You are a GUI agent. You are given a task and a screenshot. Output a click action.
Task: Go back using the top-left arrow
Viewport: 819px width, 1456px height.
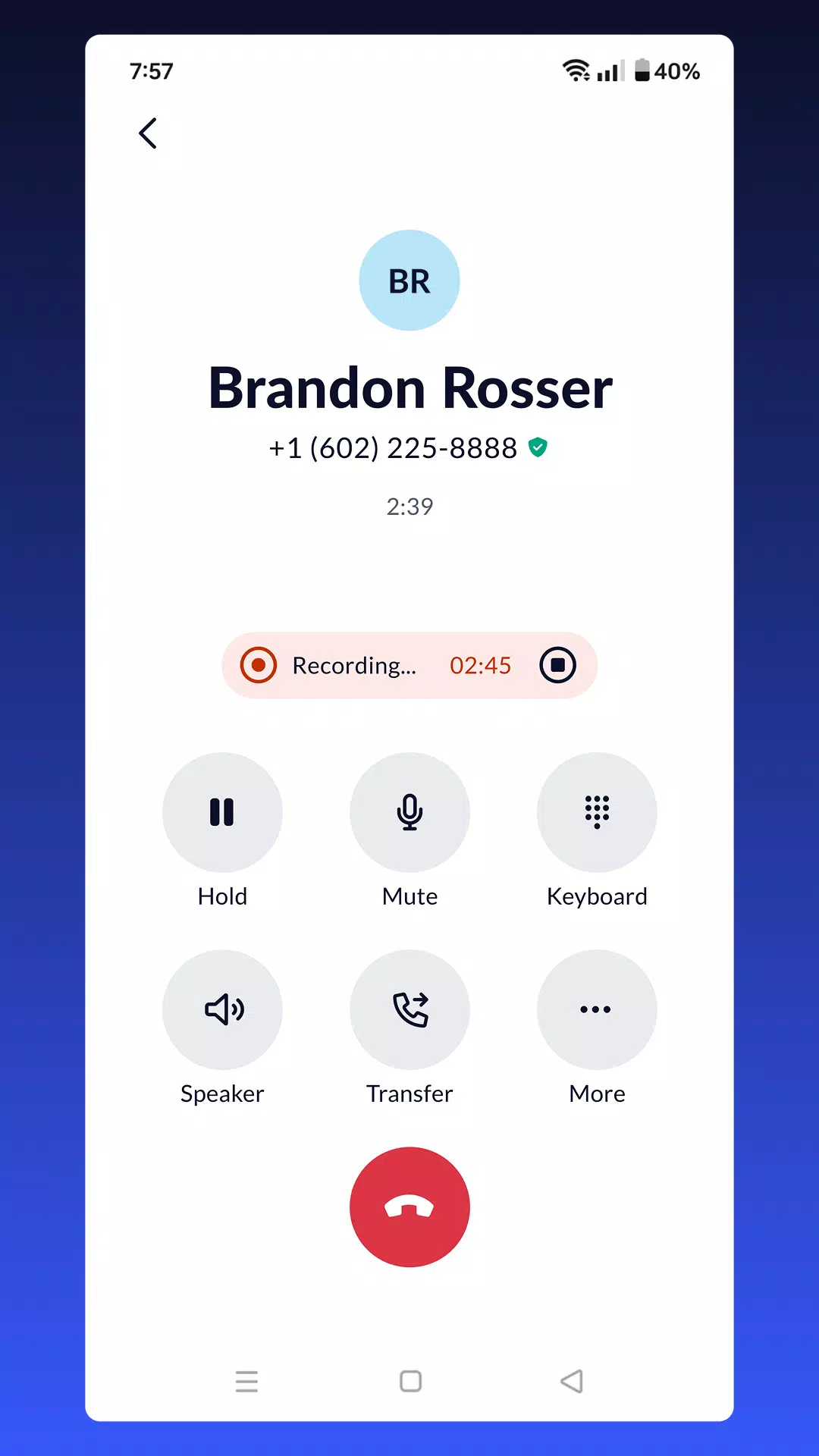pyautogui.click(x=148, y=133)
